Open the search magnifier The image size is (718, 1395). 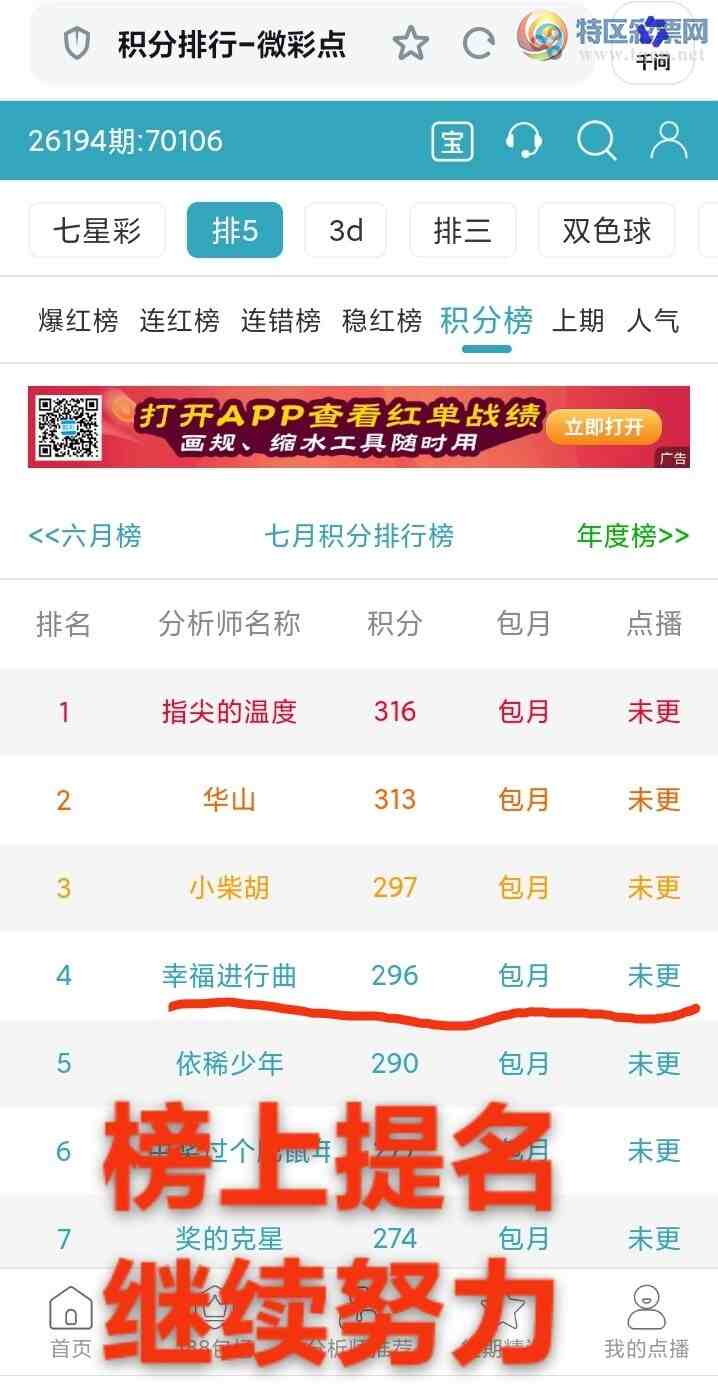[x=597, y=141]
